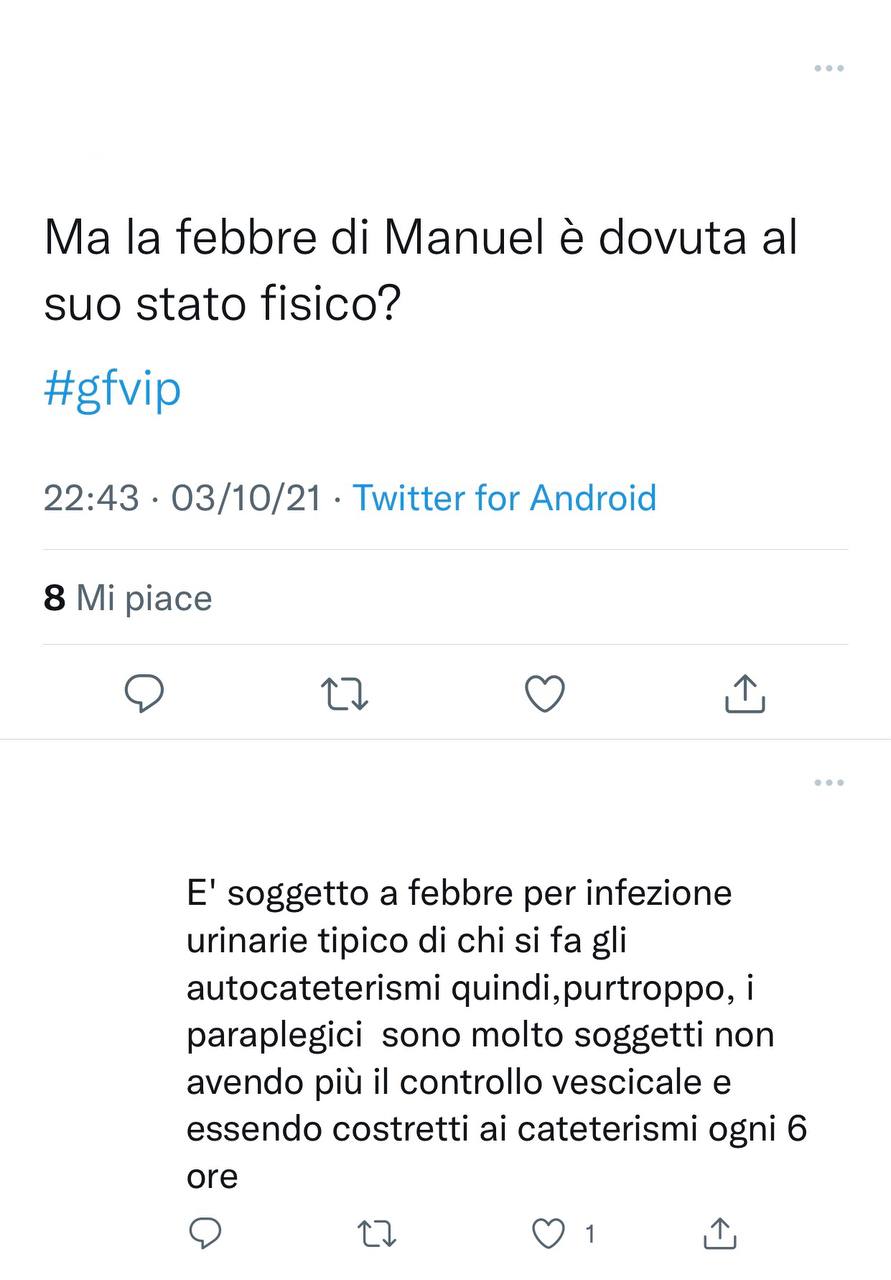
Task: Share the tweet about Manuel's fever
Action: pyautogui.click(x=744, y=693)
